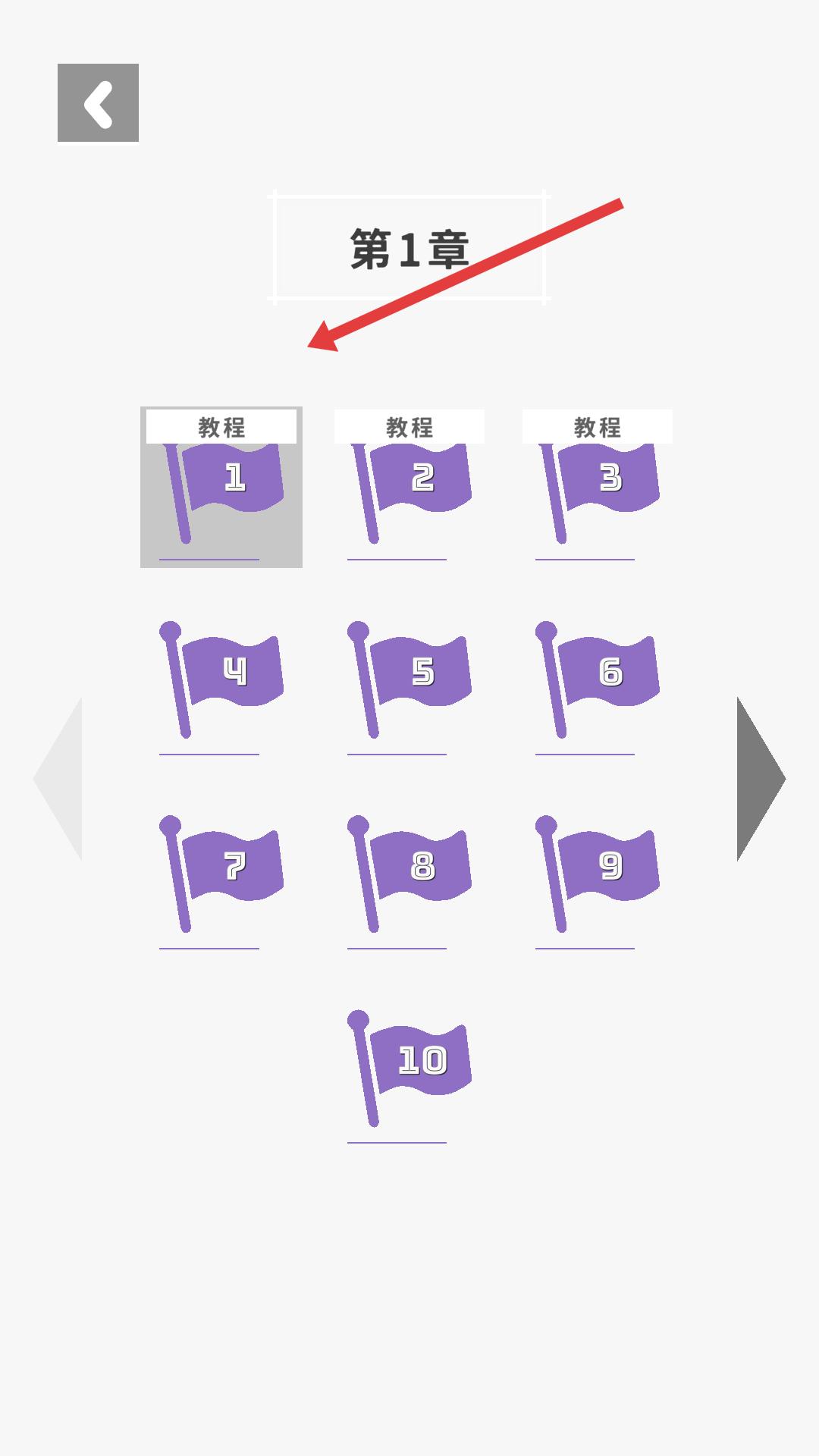This screenshot has width=819, height=1456.
Task: Go back using the top-left arrow
Action: click(x=98, y=102)
